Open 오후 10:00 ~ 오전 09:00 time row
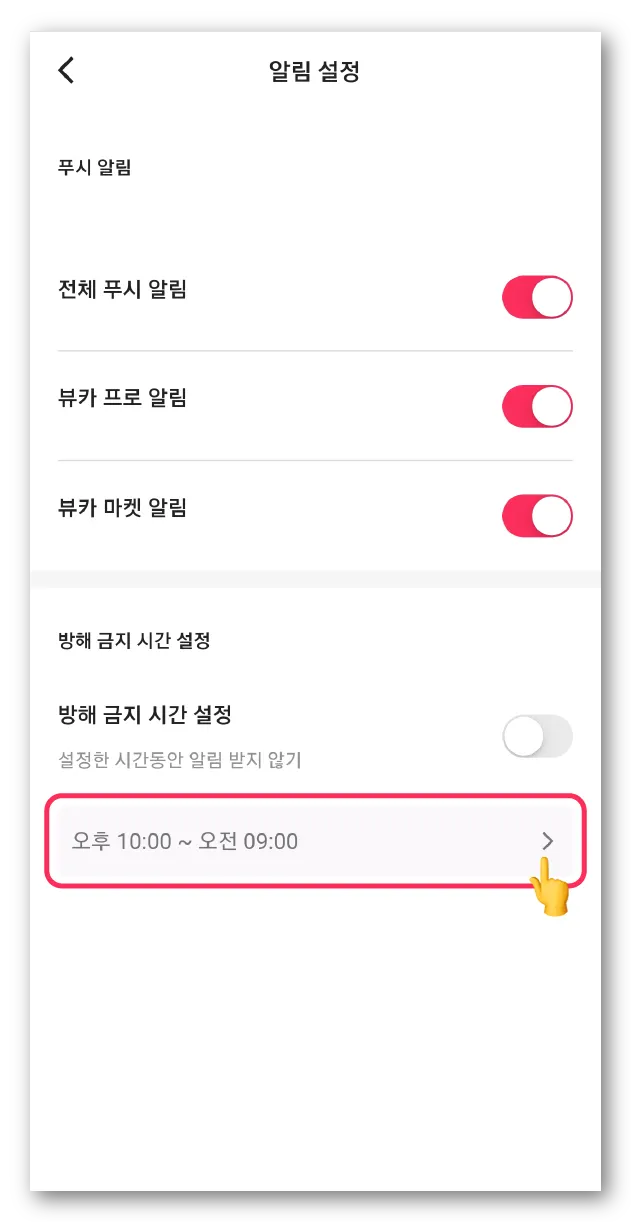Image resolution: width=631 pixels, height=1222 pixels. coord(314,841)
